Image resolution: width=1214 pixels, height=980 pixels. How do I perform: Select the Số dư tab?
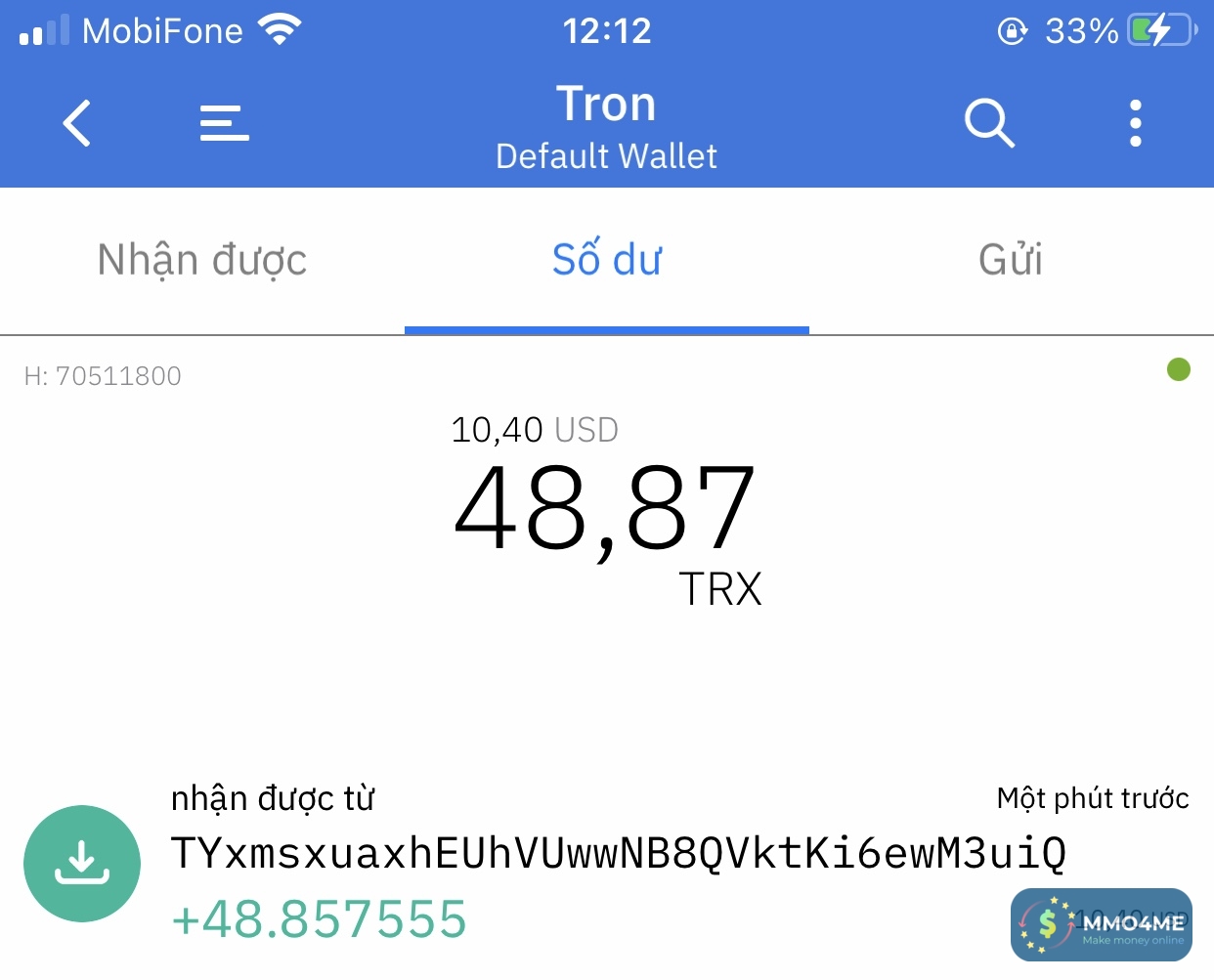(607, 260)
